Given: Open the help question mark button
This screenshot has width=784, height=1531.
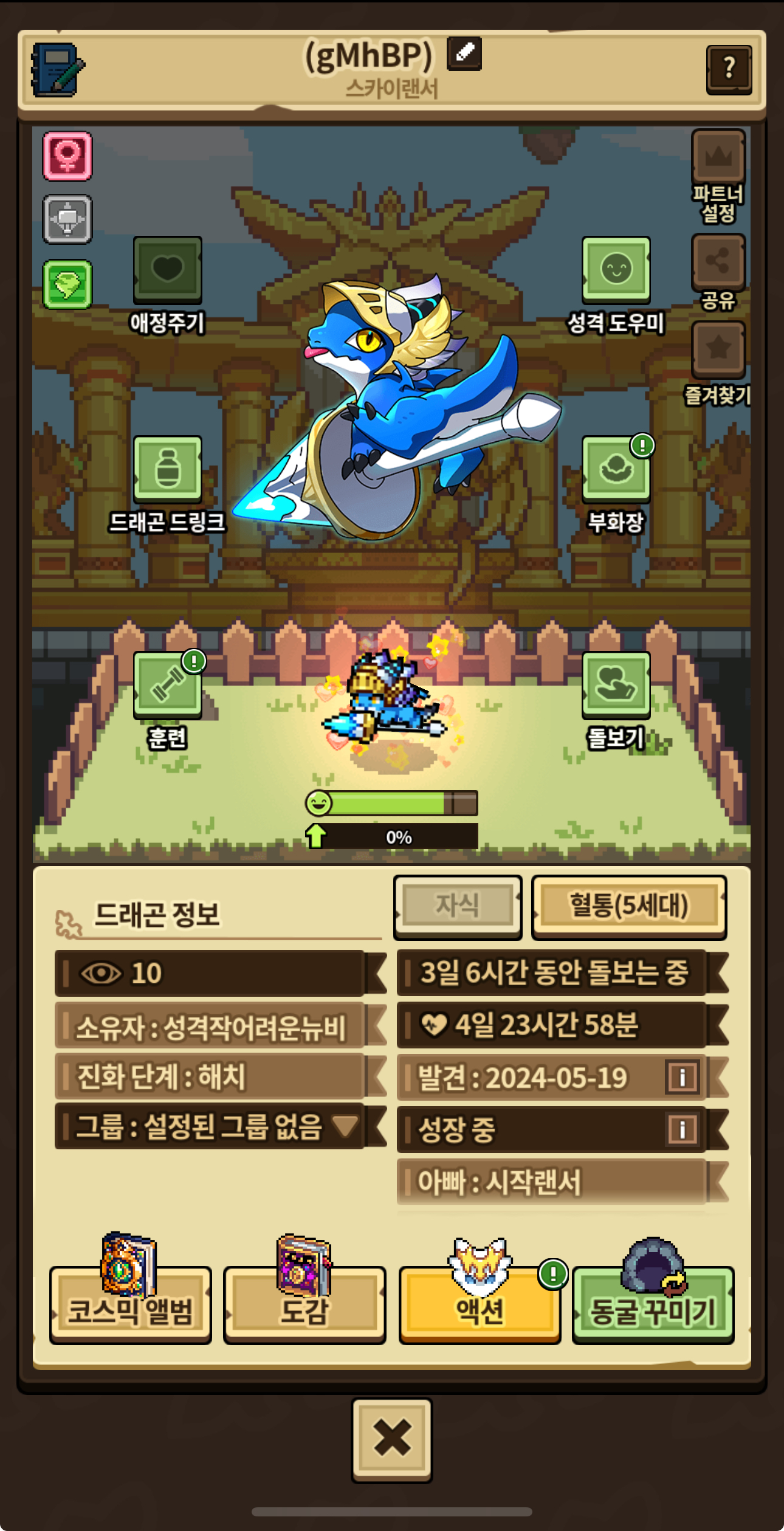Looking at the screenshot, I should pyautogui.click(x=729, y=69).
